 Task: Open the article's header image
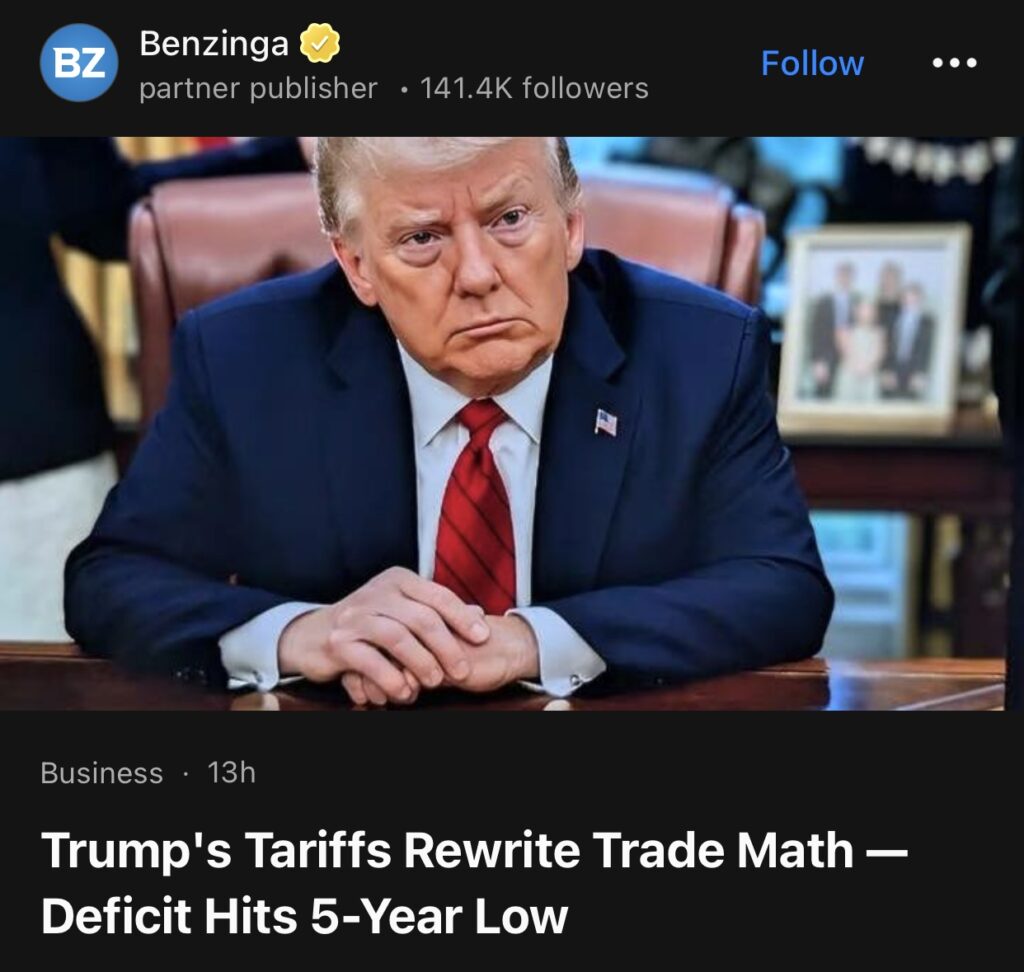click(x=510, y=423)
